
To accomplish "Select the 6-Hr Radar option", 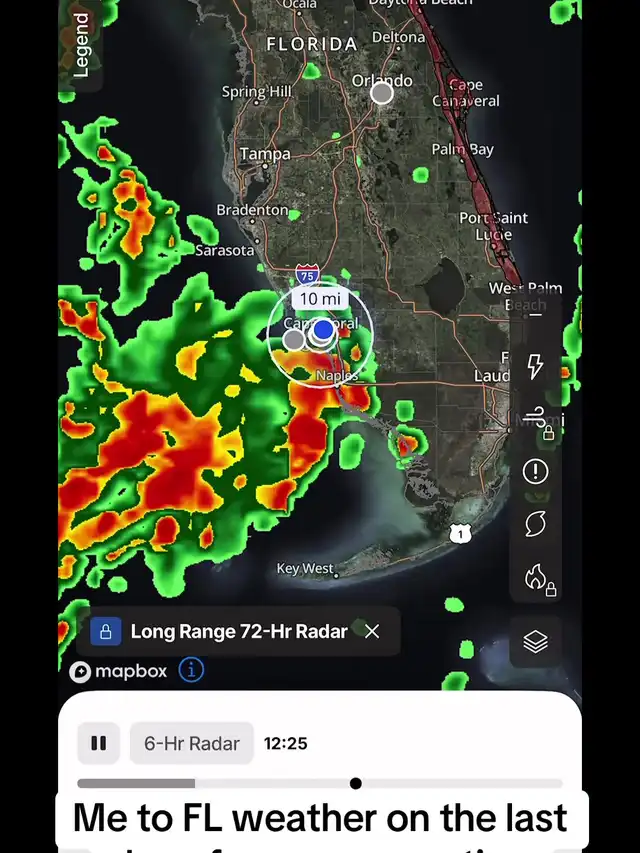I will (191, 743).
